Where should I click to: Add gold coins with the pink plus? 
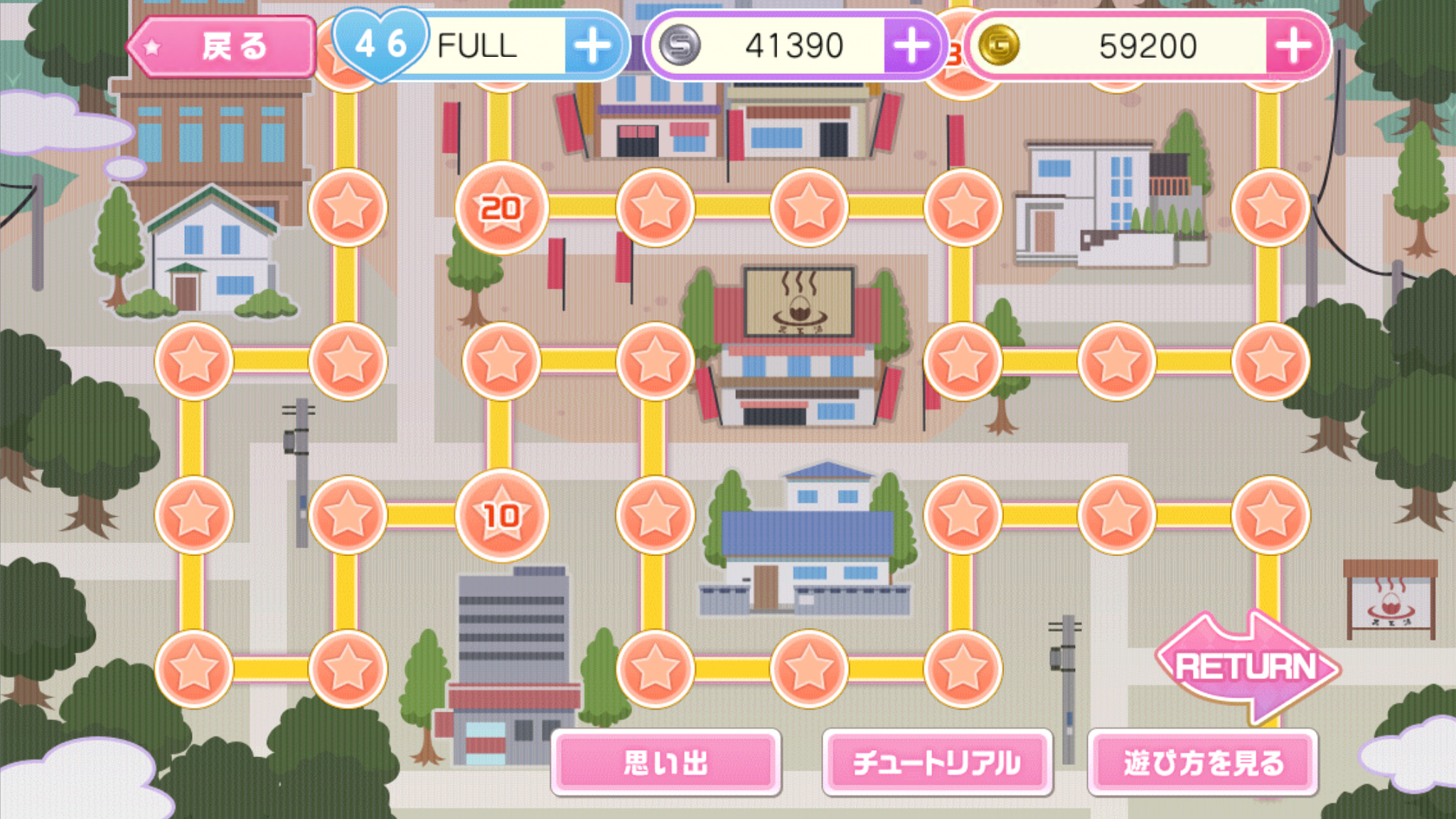(1294, 46)
